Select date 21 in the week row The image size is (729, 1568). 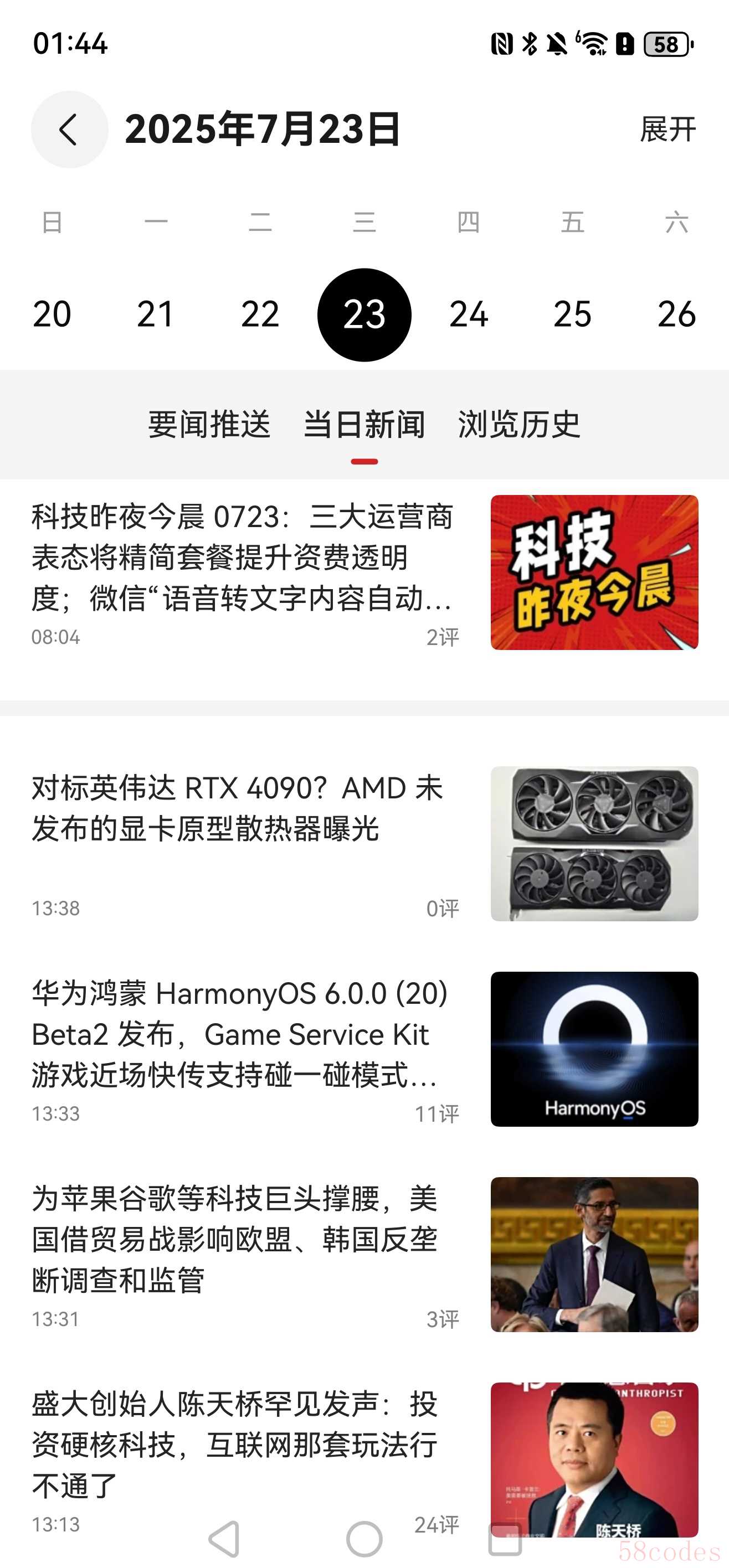(x=156, y=314)
